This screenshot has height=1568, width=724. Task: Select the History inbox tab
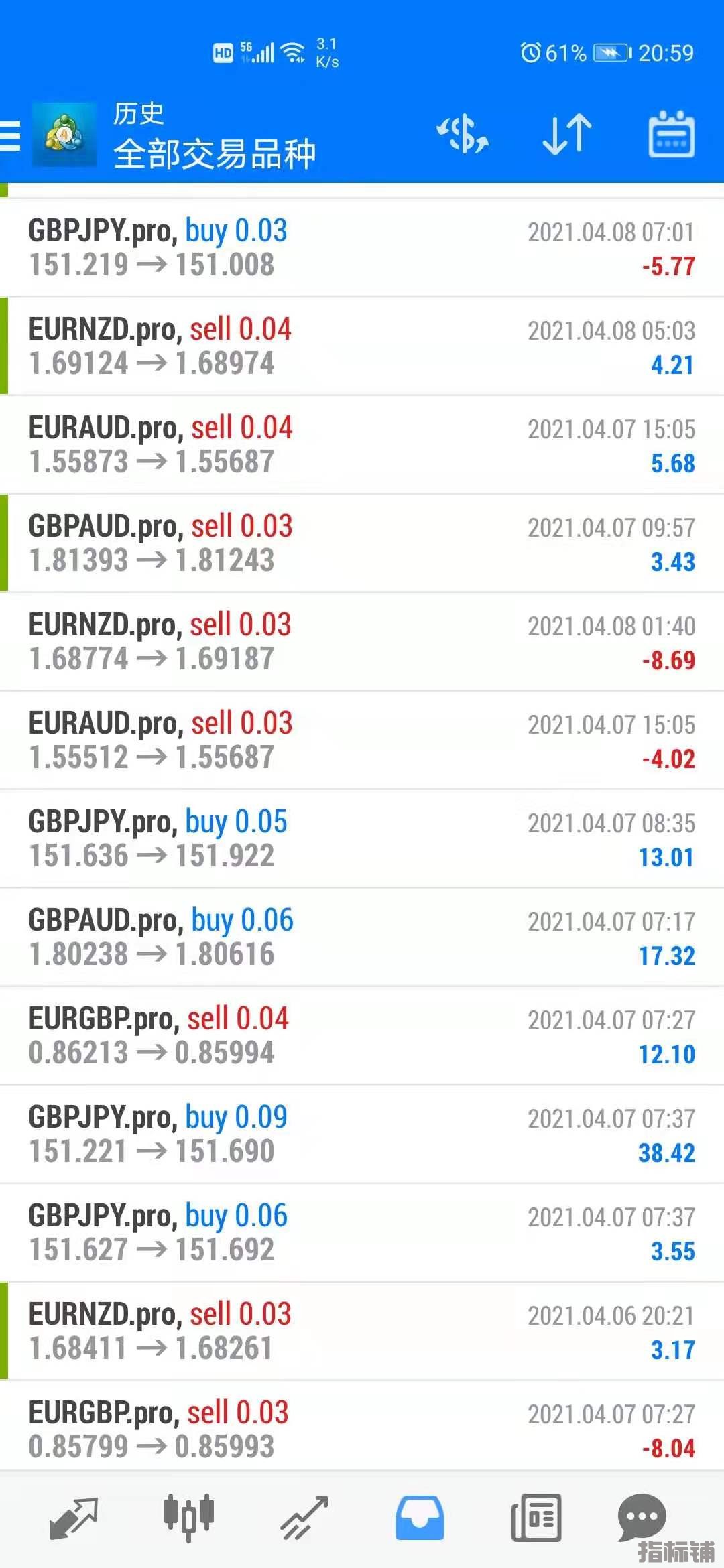[x=420, y=1518]
